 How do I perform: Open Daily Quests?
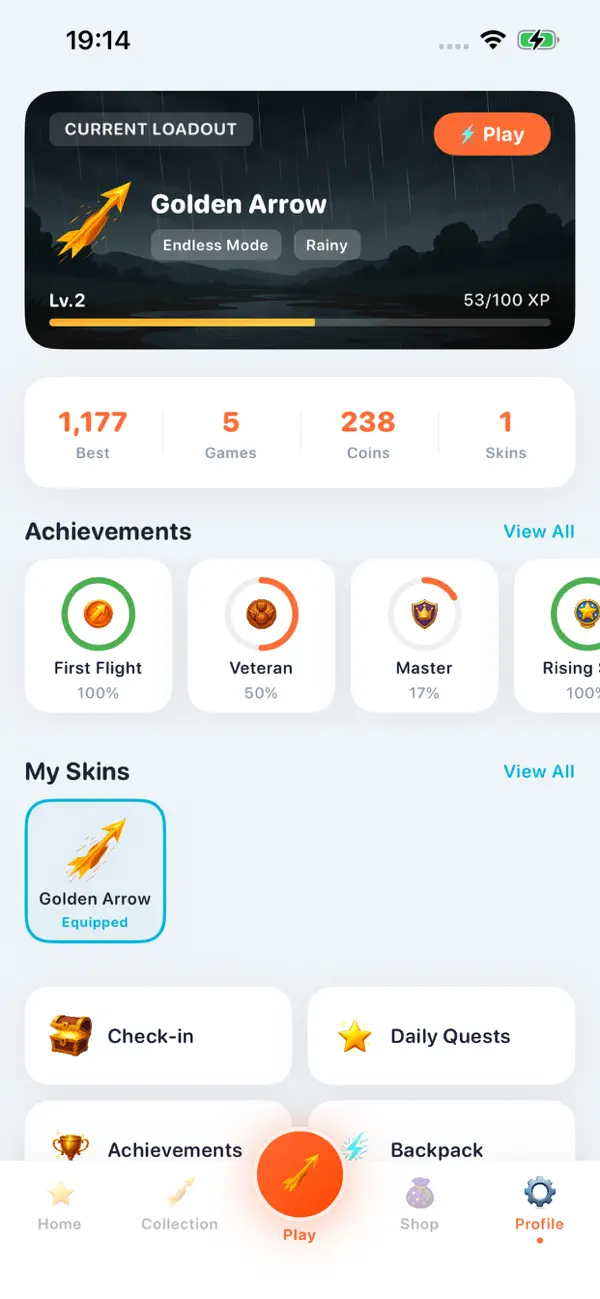[x=441, y=1036]
